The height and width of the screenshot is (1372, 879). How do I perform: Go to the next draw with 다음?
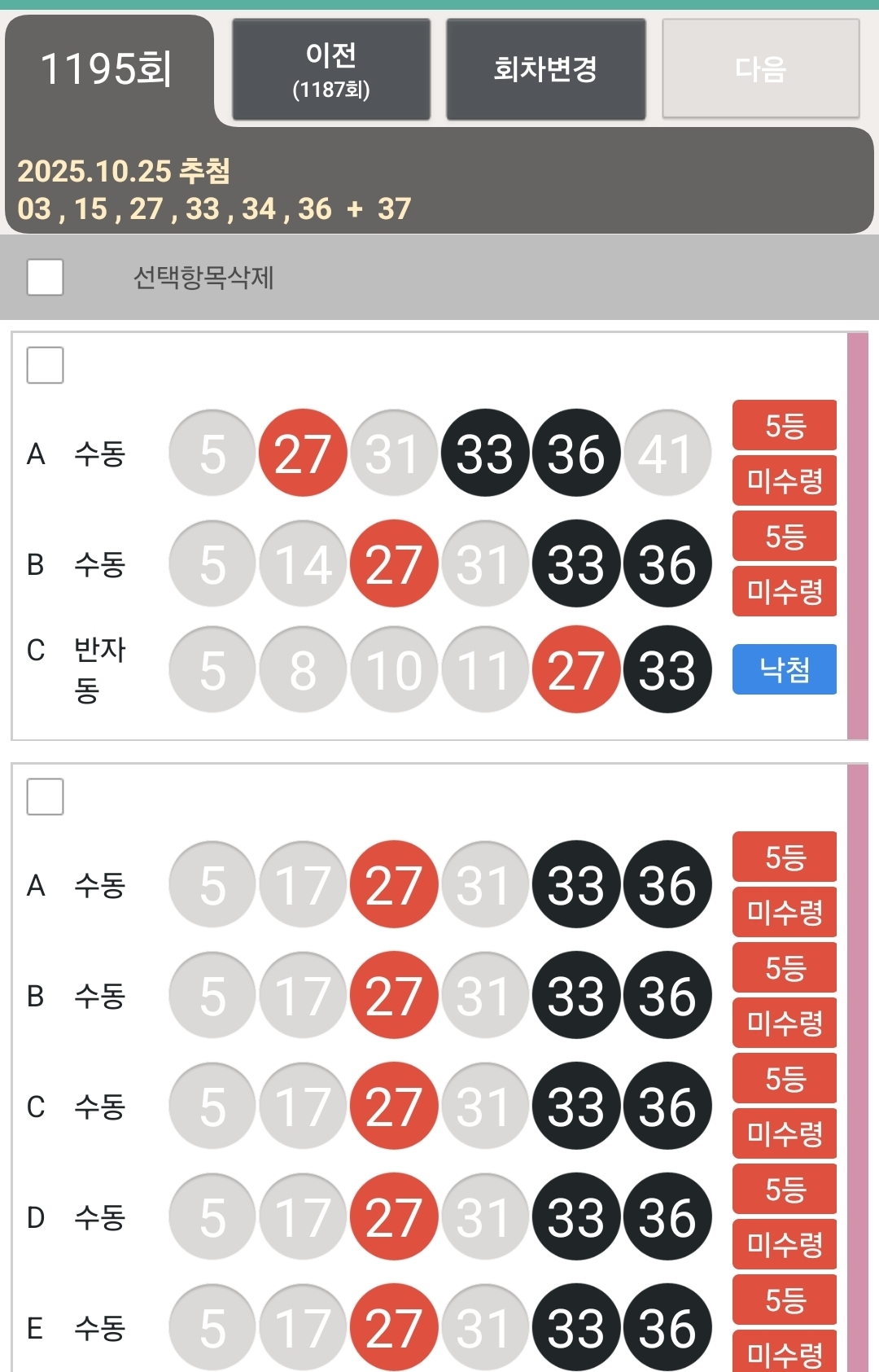(760, 70)
